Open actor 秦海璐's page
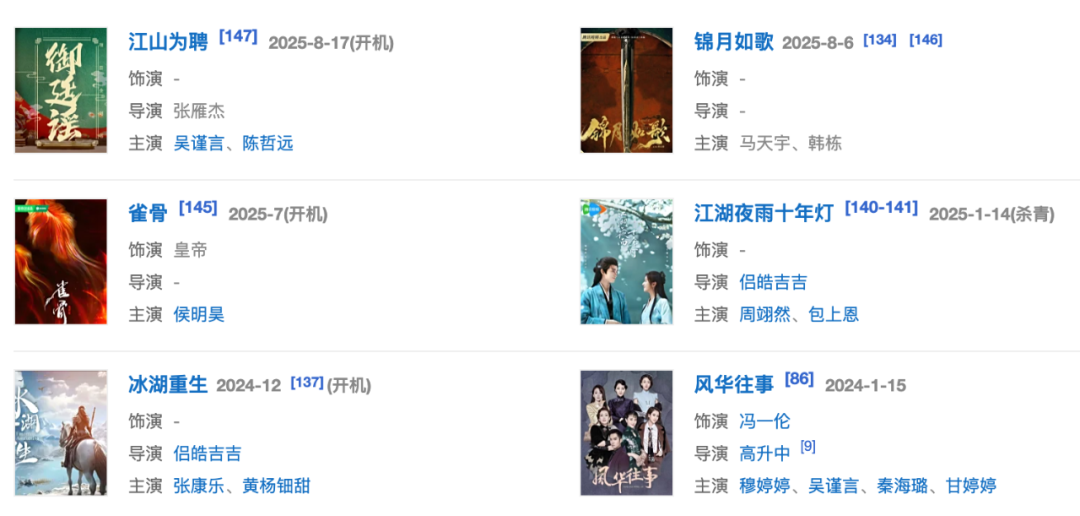 [902, 486]
